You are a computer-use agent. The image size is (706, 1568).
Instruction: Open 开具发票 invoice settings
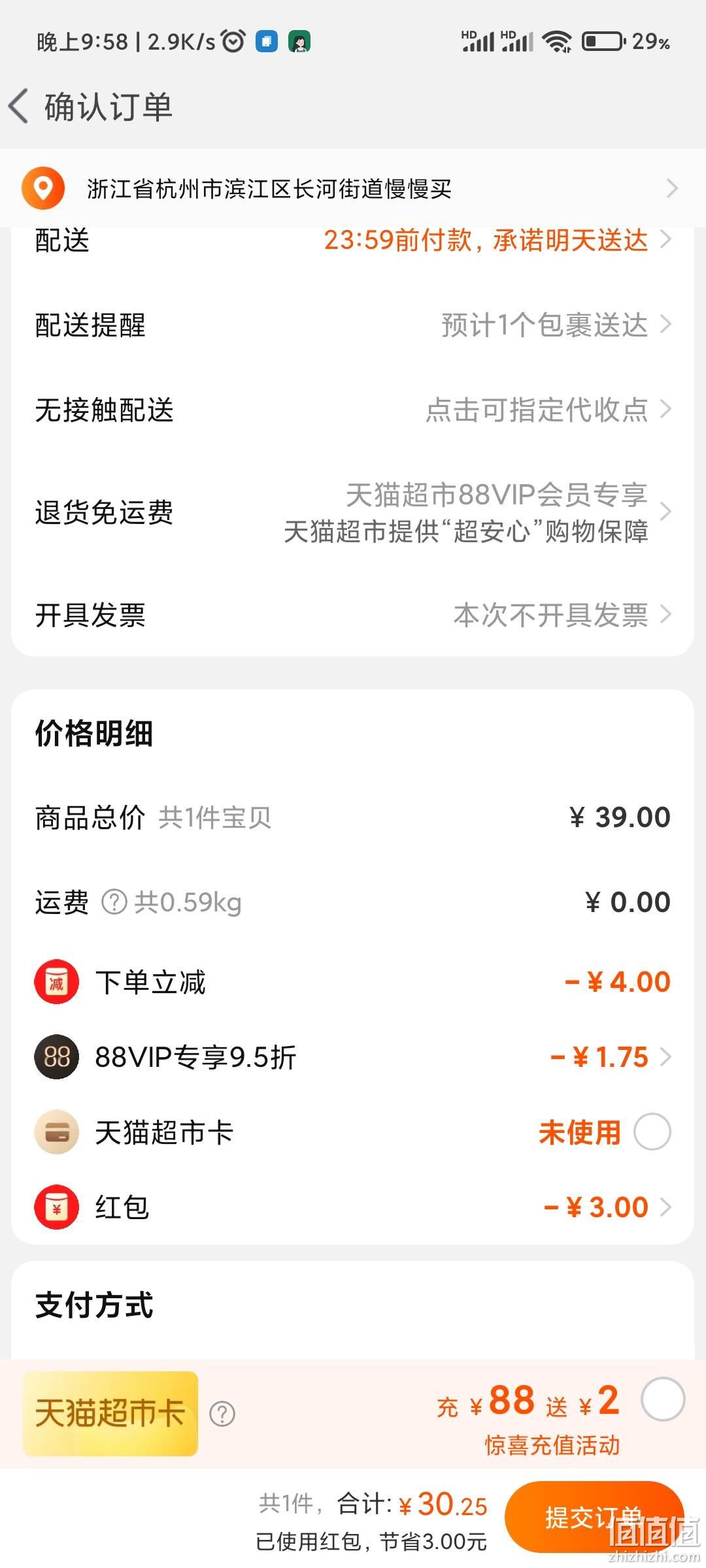353,615
